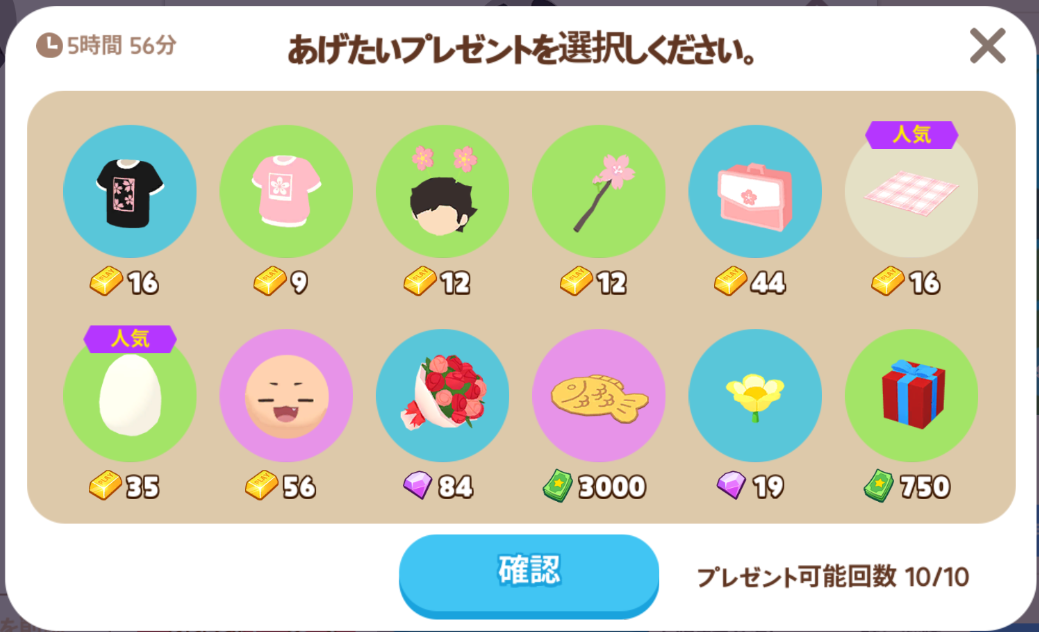Select the taiyaki fish pastry gift
The width and height of the screenshot is (1039, 632).
[598, 396]
